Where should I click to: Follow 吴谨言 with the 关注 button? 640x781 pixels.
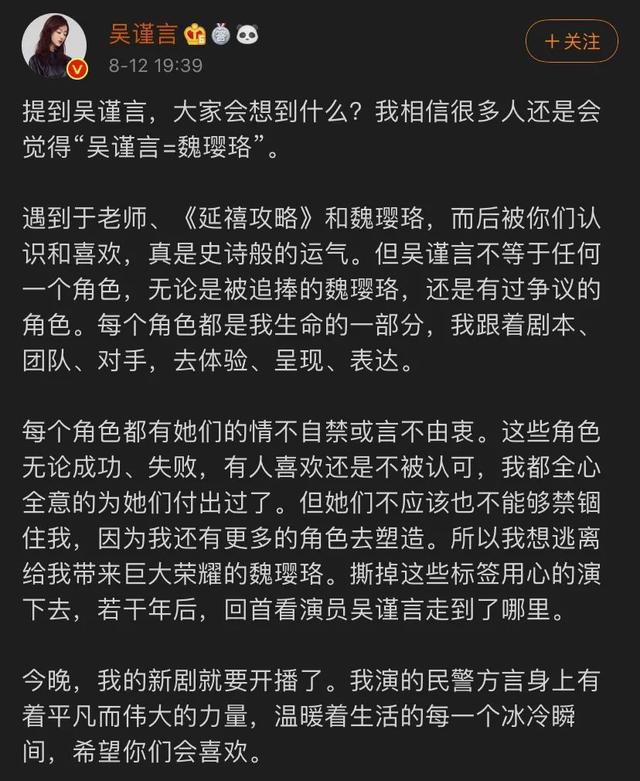point(571,42)
